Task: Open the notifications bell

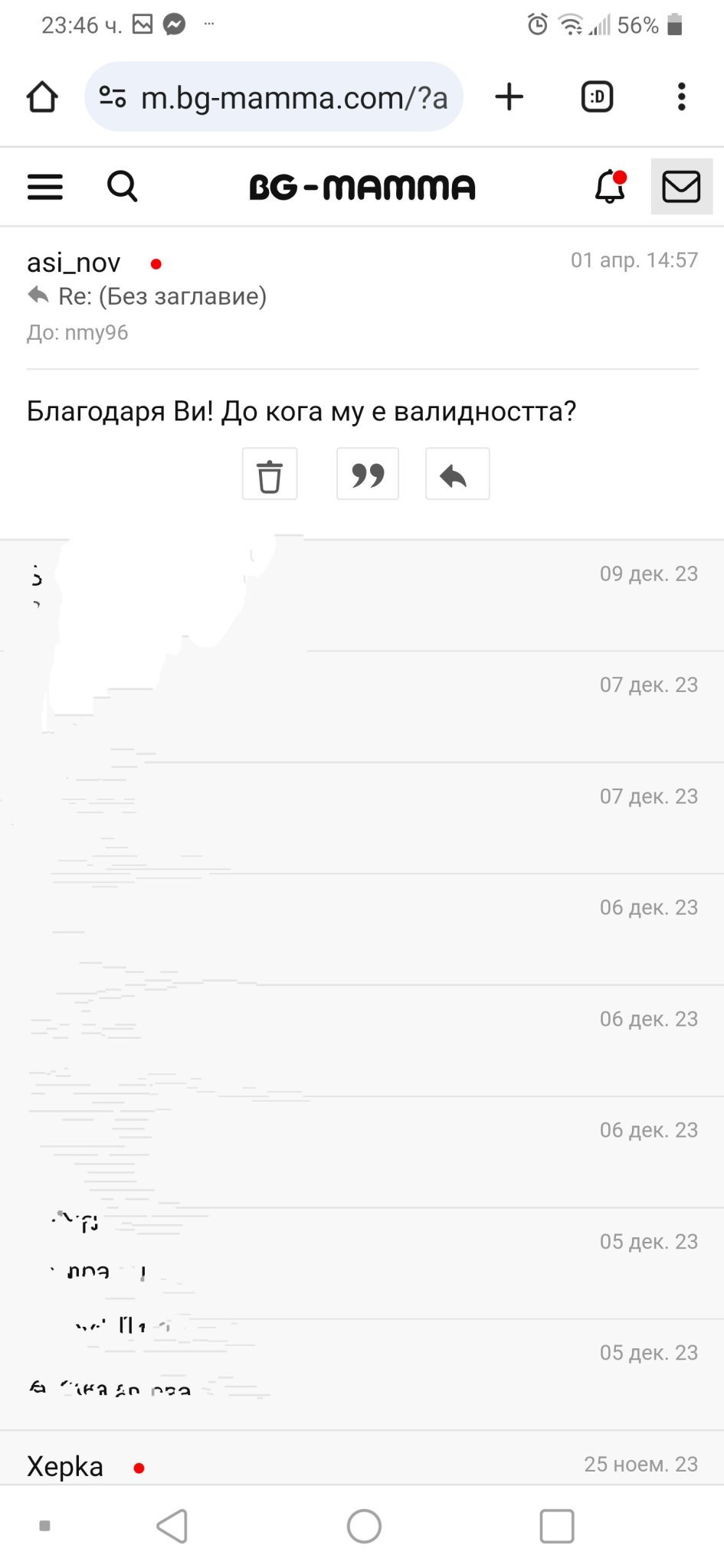Action: 611,187
